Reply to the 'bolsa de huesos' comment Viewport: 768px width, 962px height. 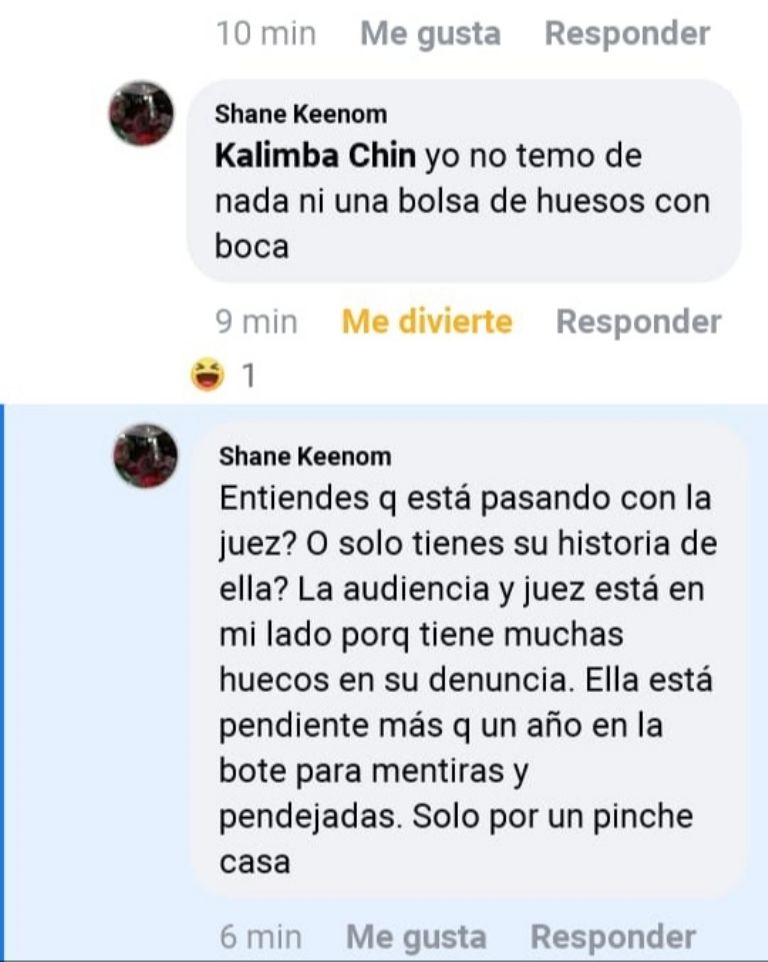point(638,321)
